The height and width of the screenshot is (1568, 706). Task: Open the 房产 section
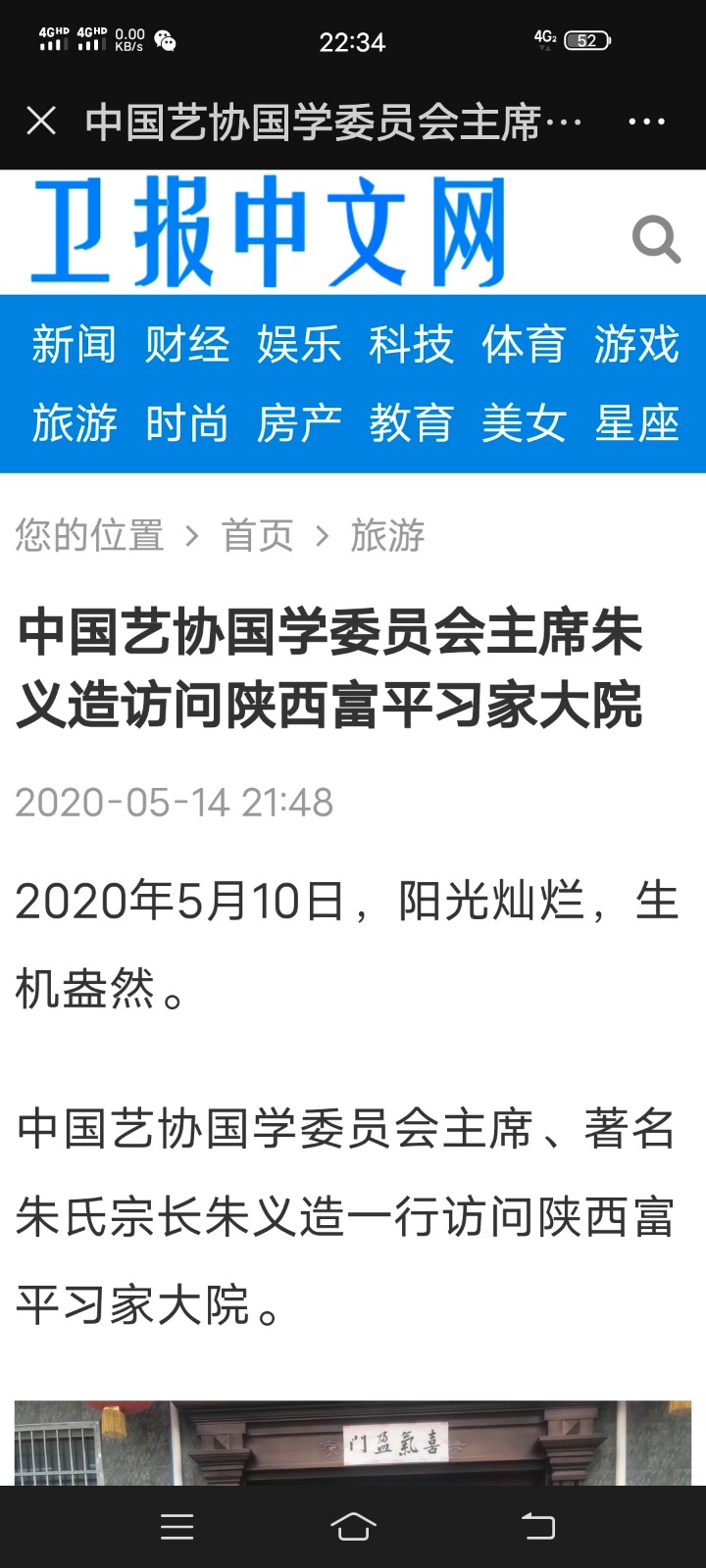[299, 423]
